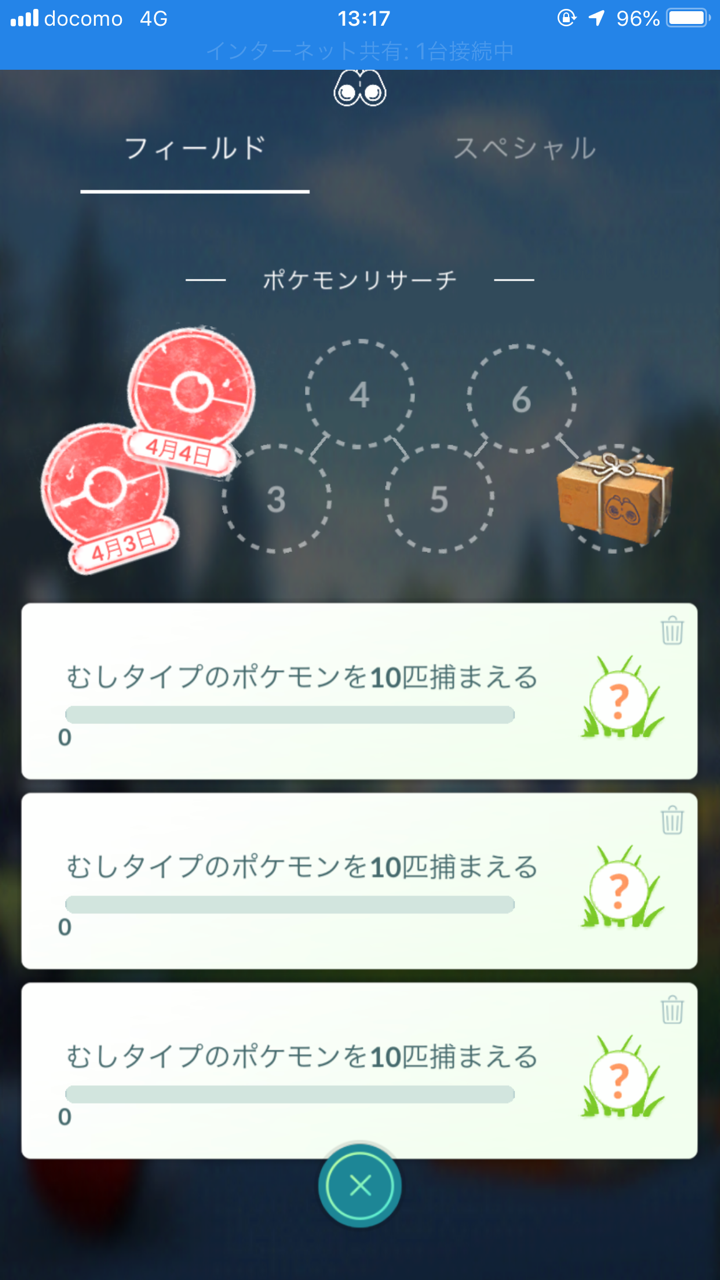The height and width of the screenshot is (1280, 720).
Task: Tap the trash icon on the middle task
Action: coord(672,821)
